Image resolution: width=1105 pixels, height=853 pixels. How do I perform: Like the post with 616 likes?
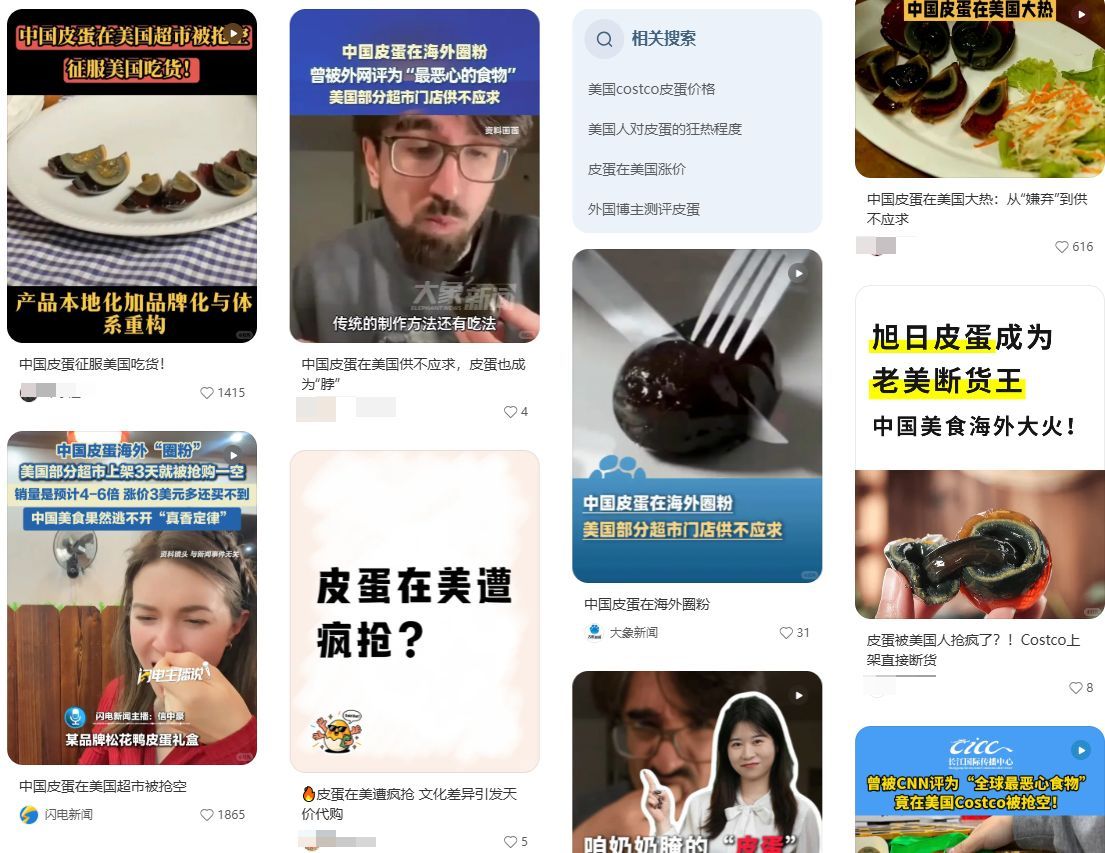coord(1062,247)
